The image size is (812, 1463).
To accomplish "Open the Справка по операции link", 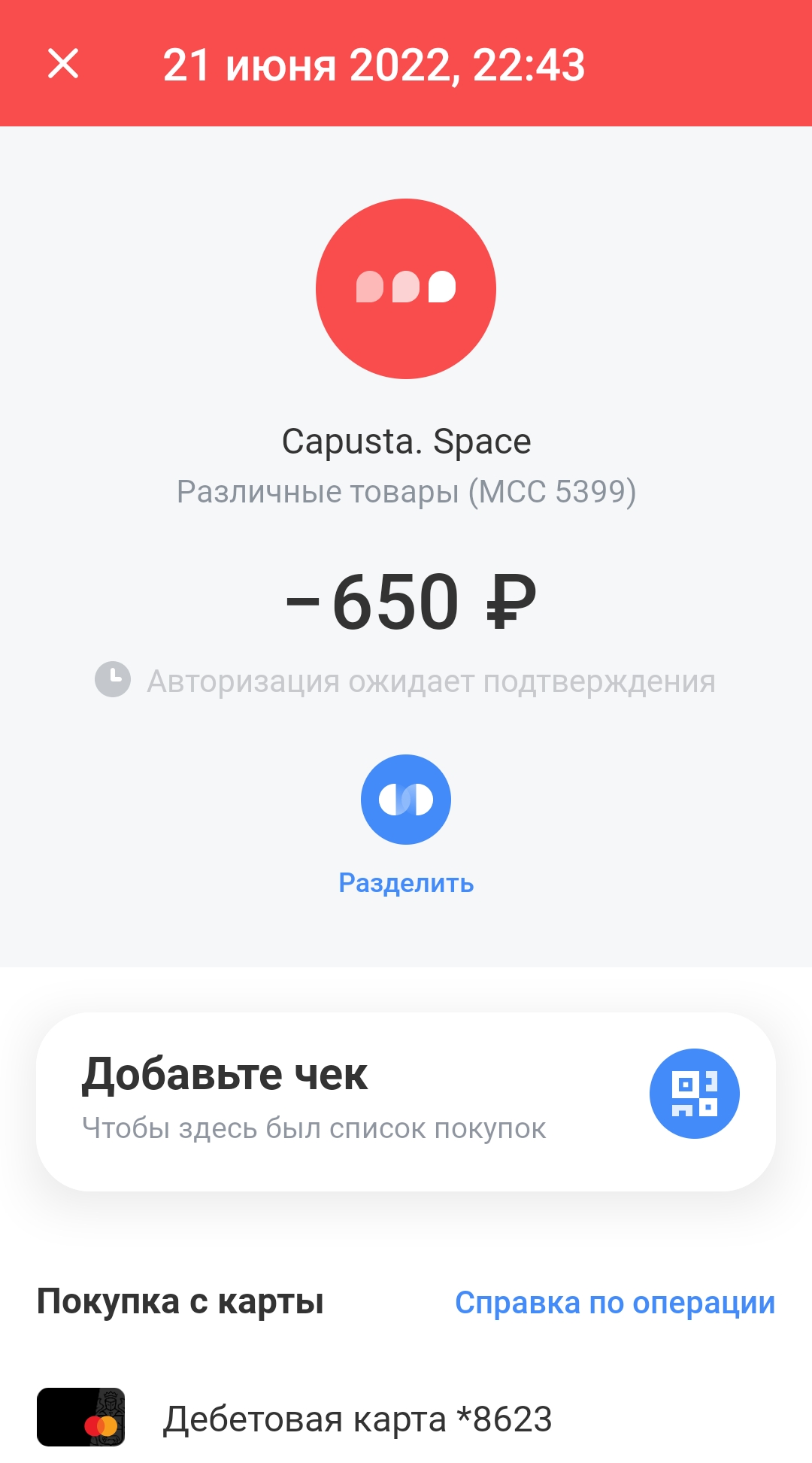I will (615, 1303).
